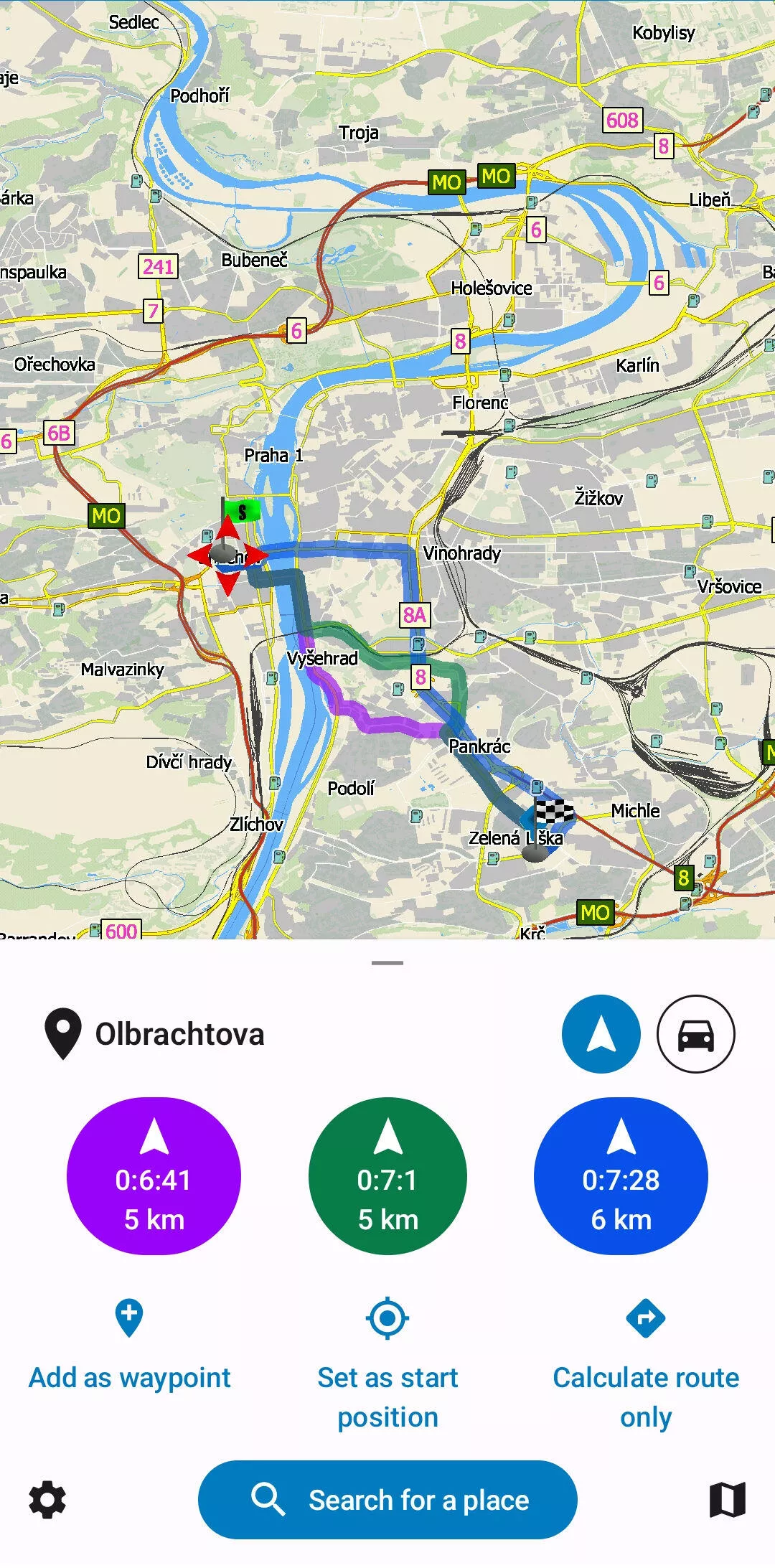This screenshot has height=1568, width=775.
Task: Tap Calculate route only
Action: click(646, 1366)
